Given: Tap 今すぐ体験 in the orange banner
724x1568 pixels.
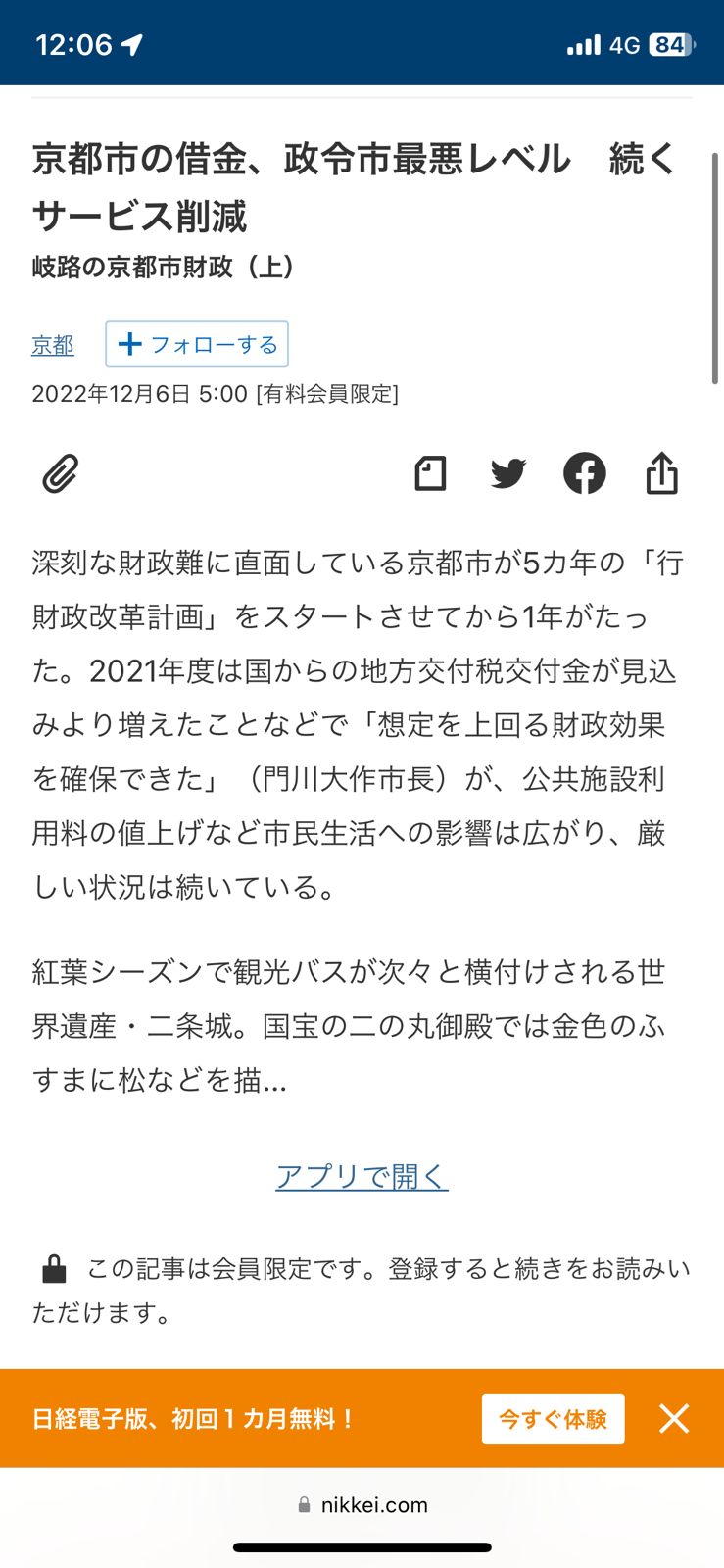Looking at the screenshot, I should click(x=553, y=1418).
